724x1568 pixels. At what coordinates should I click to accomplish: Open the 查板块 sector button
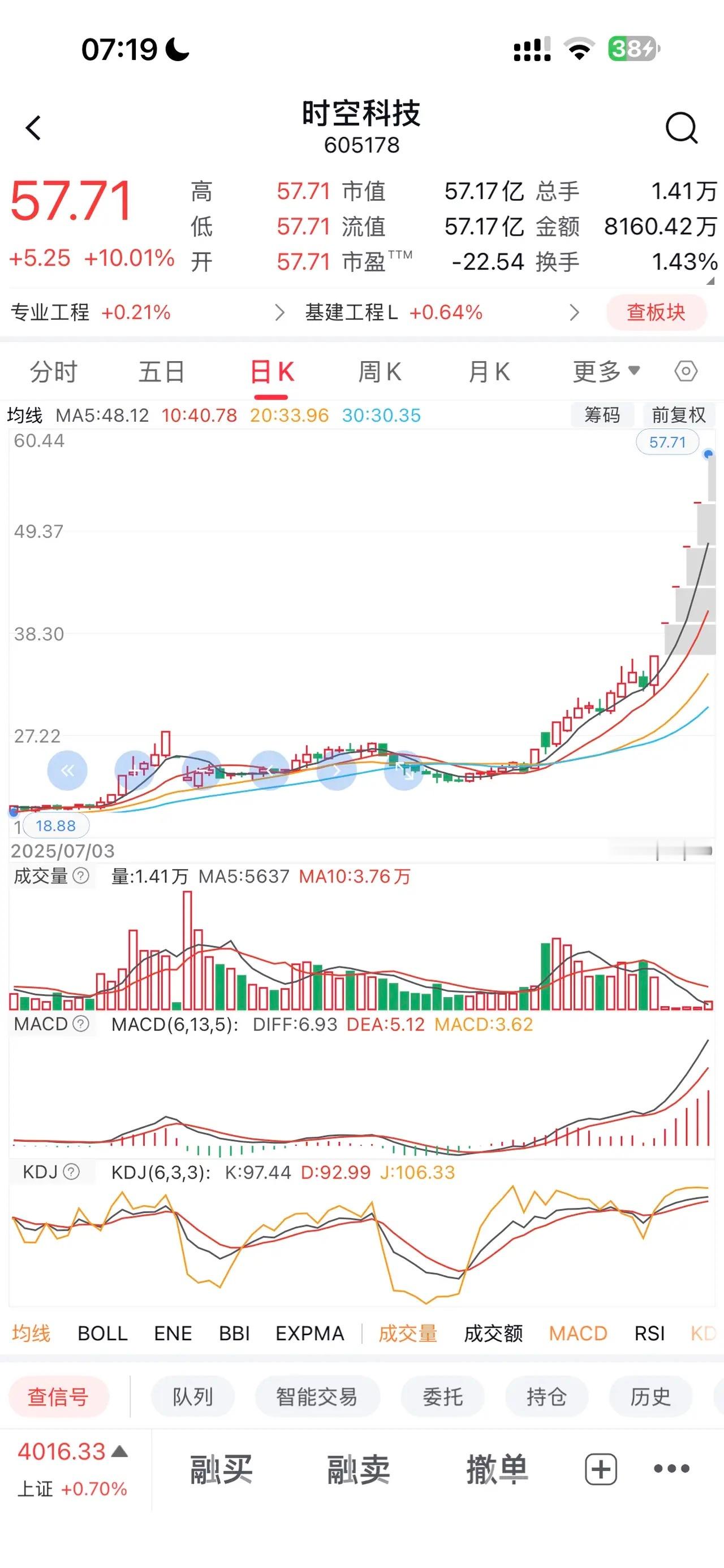(x=656, y=312)
